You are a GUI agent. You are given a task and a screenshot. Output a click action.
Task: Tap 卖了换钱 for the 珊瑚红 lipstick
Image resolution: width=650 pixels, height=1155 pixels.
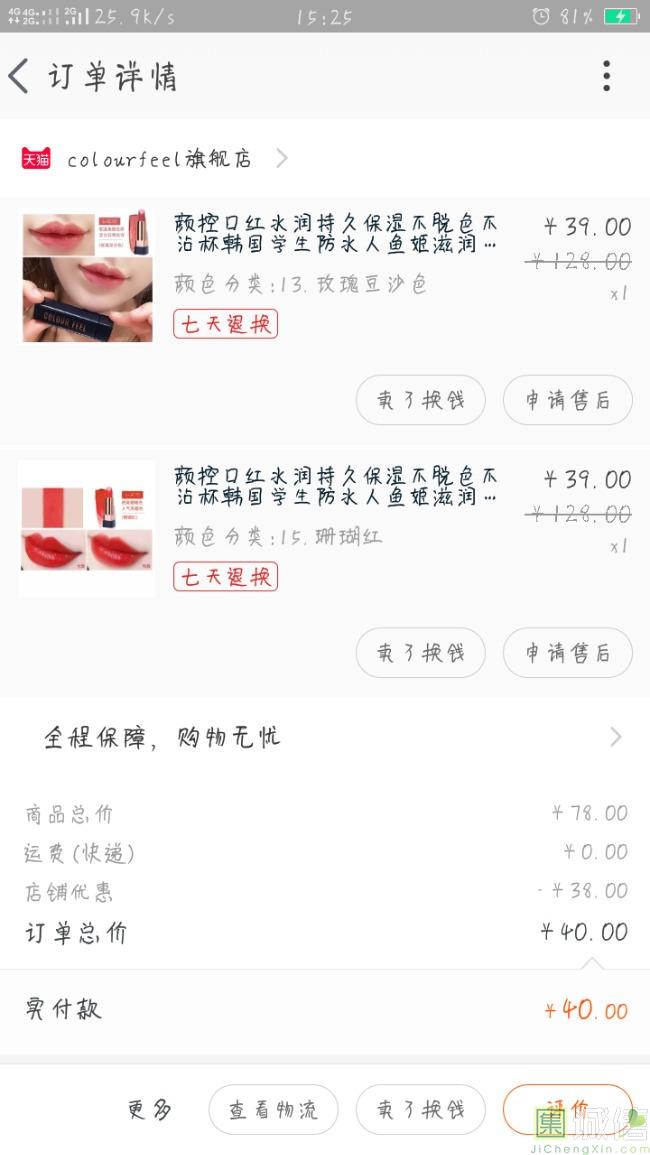[420, 653]
